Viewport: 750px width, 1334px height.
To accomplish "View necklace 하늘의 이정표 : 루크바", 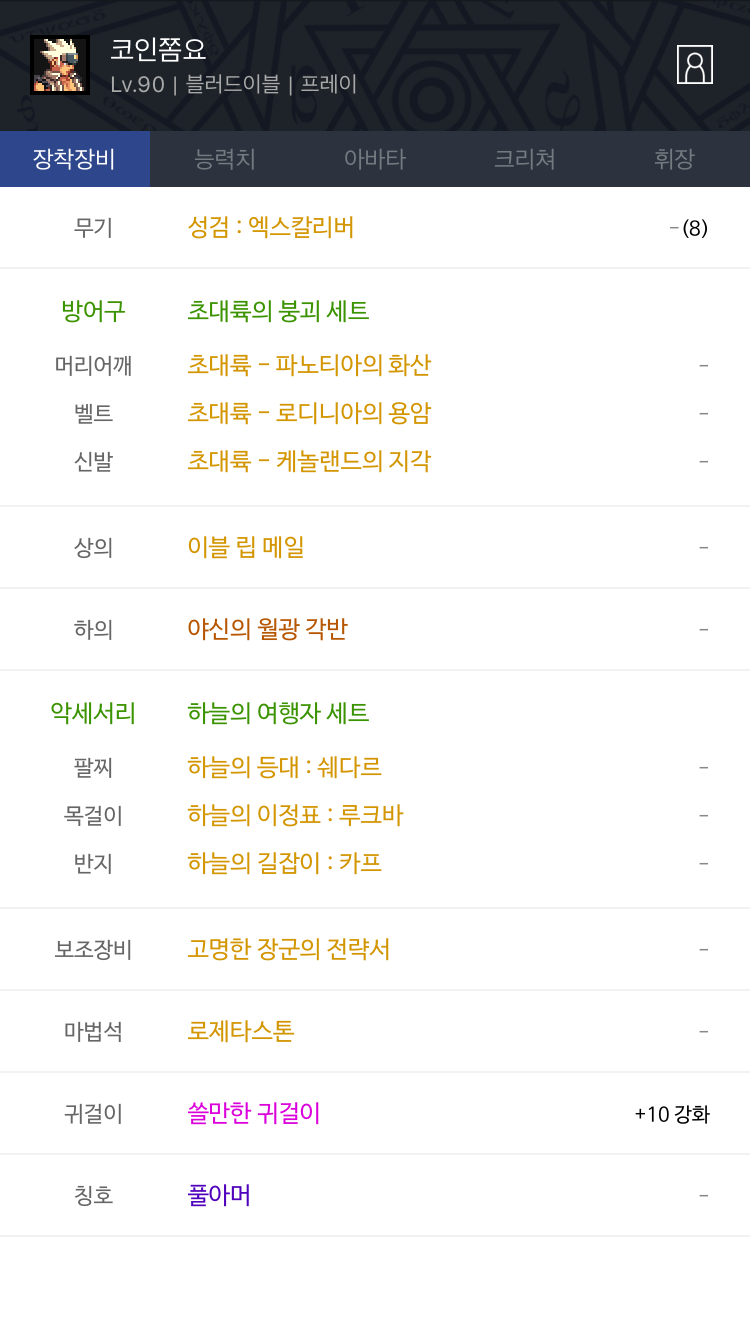I will (x=295, y=815).
